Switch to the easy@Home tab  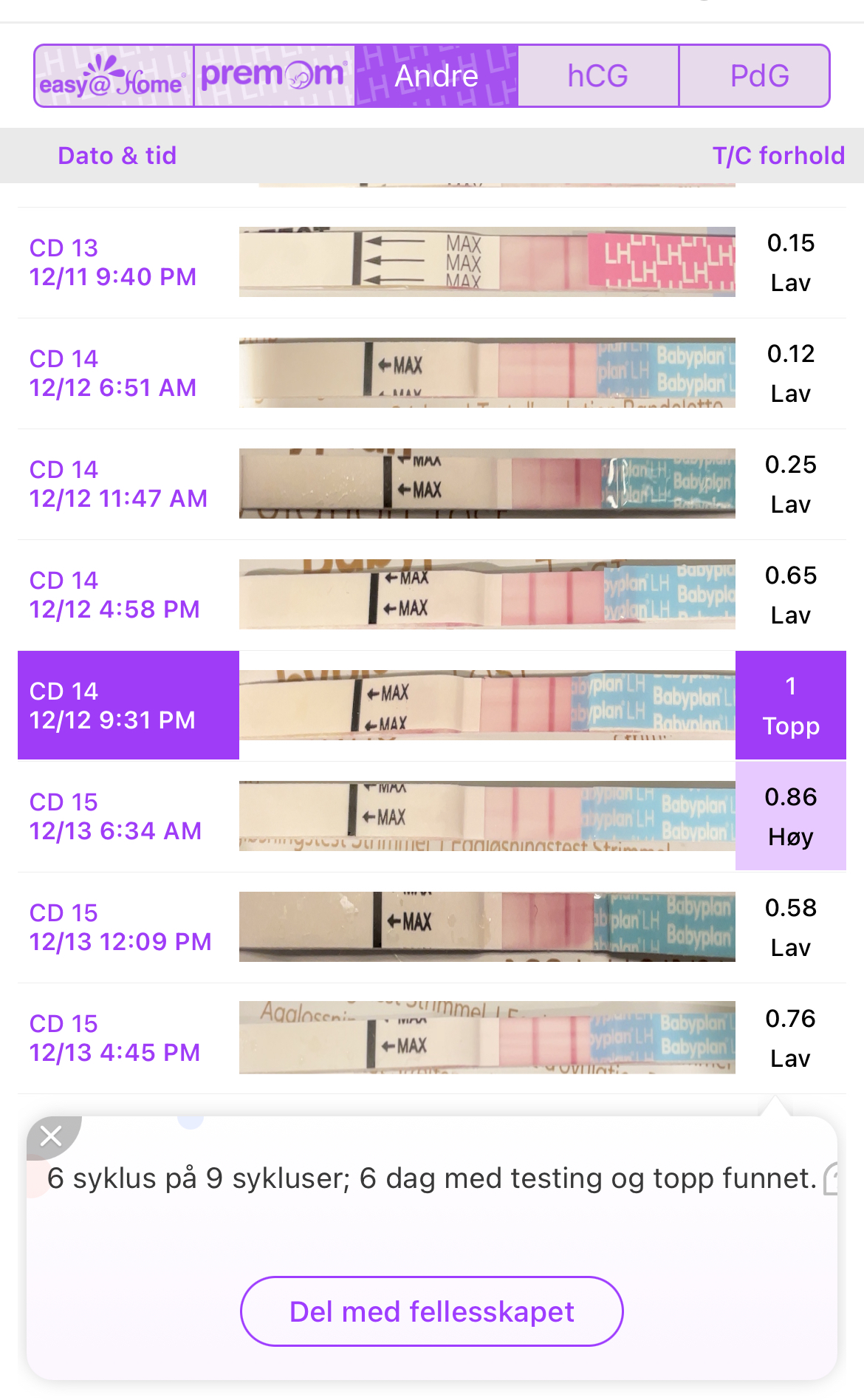(x=114, y=76)
